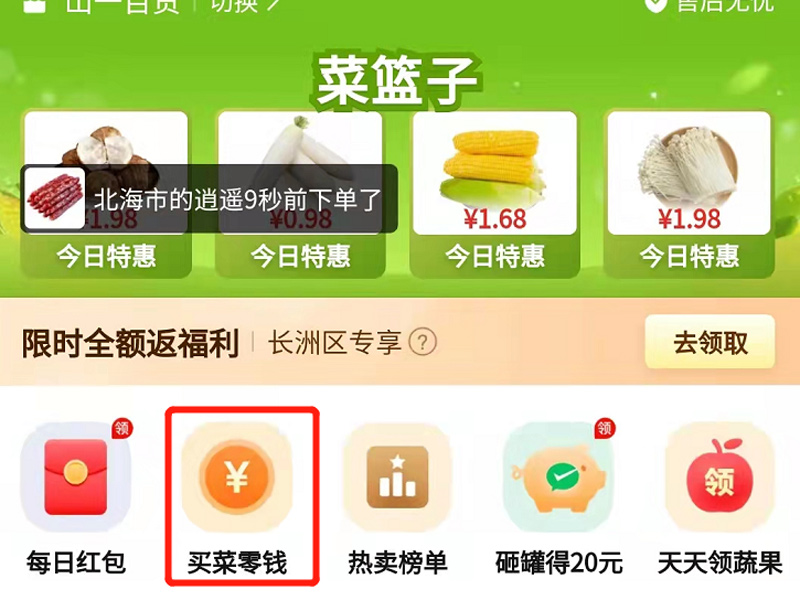The width and height of the screenshot is (800, 600).
Task: Tap the 去领取 button
Action: click(709, 343)
